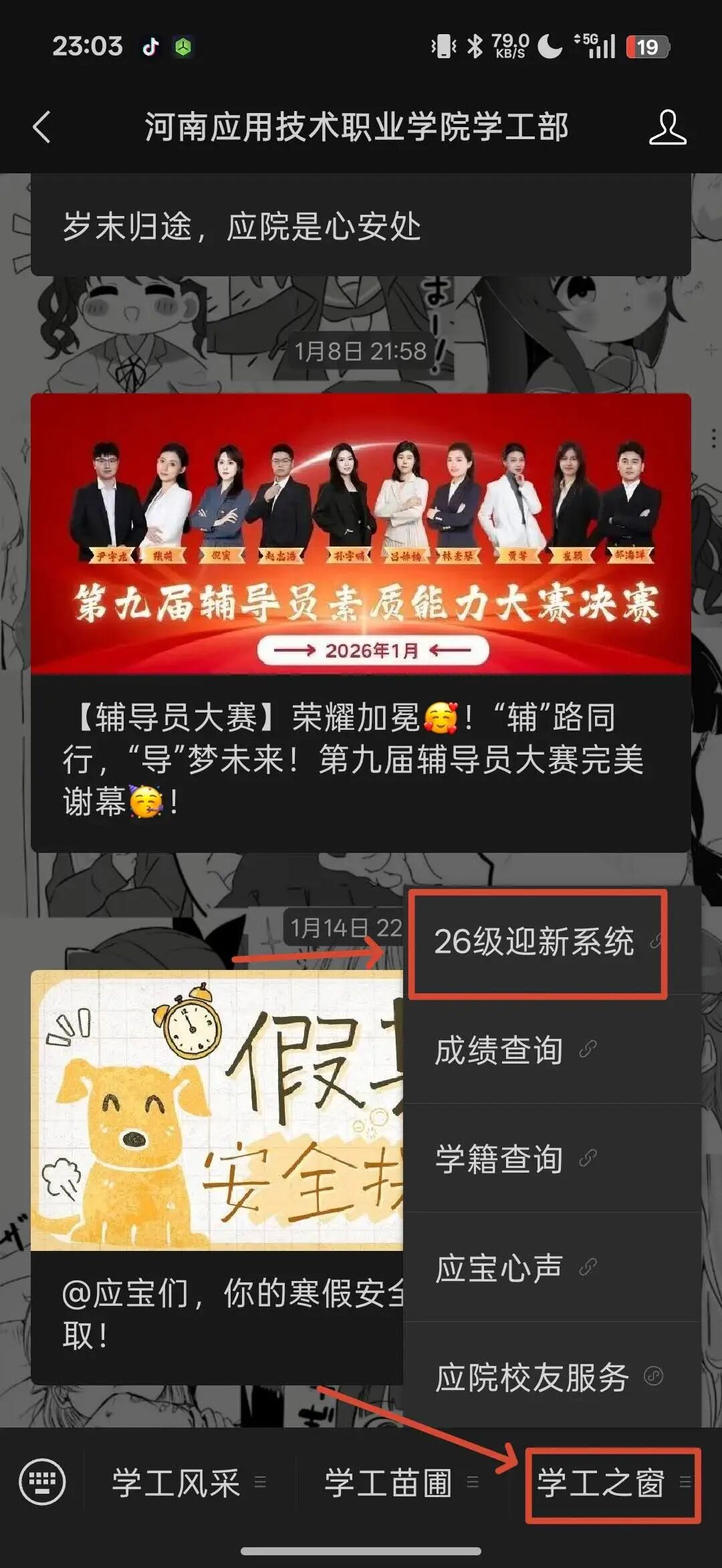Open the 寒假安全 article card
Viewport: 722px width, 1568px height.
pos(217,1177)
